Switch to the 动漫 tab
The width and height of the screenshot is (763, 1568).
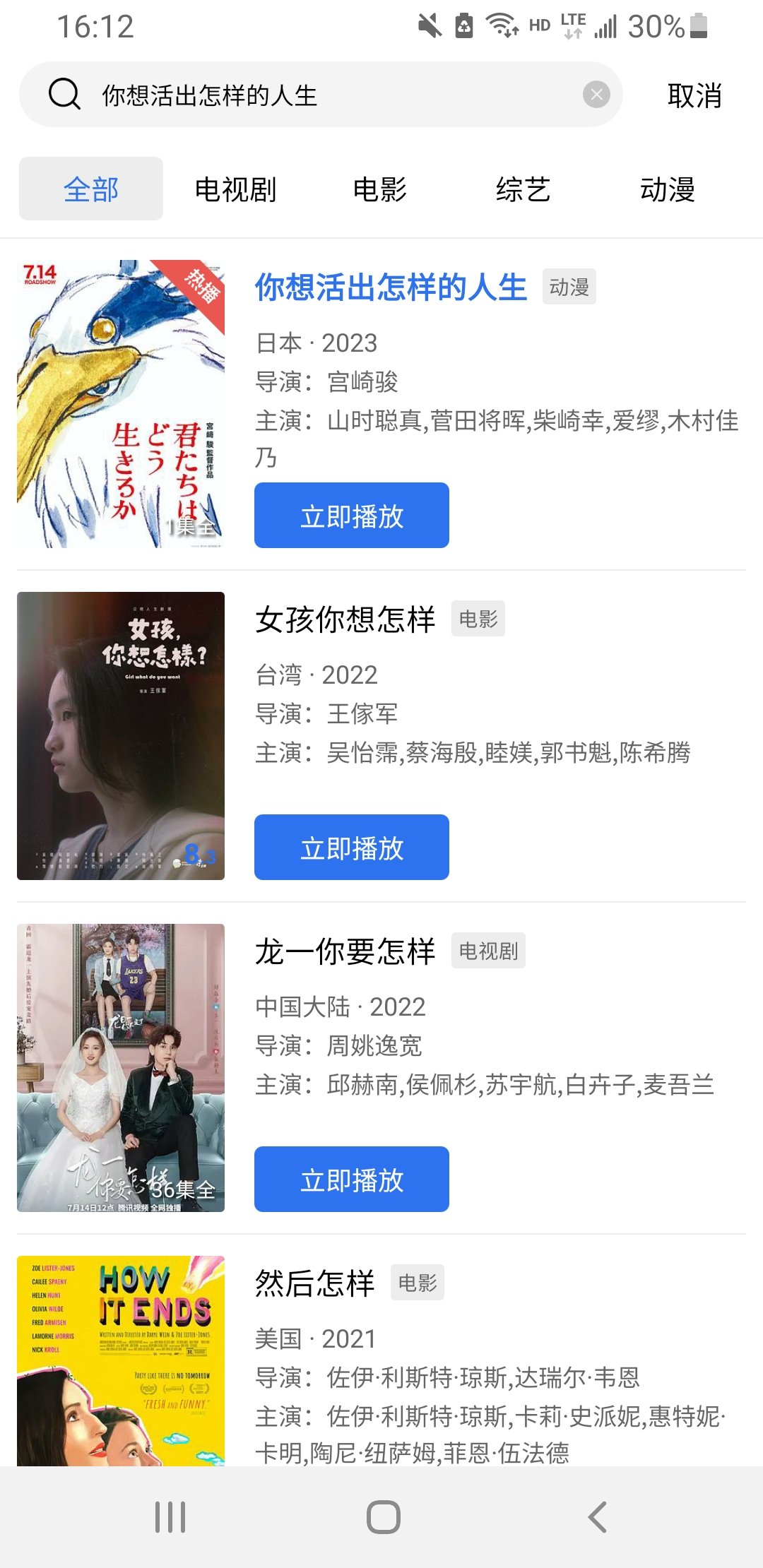pos(667,189)
